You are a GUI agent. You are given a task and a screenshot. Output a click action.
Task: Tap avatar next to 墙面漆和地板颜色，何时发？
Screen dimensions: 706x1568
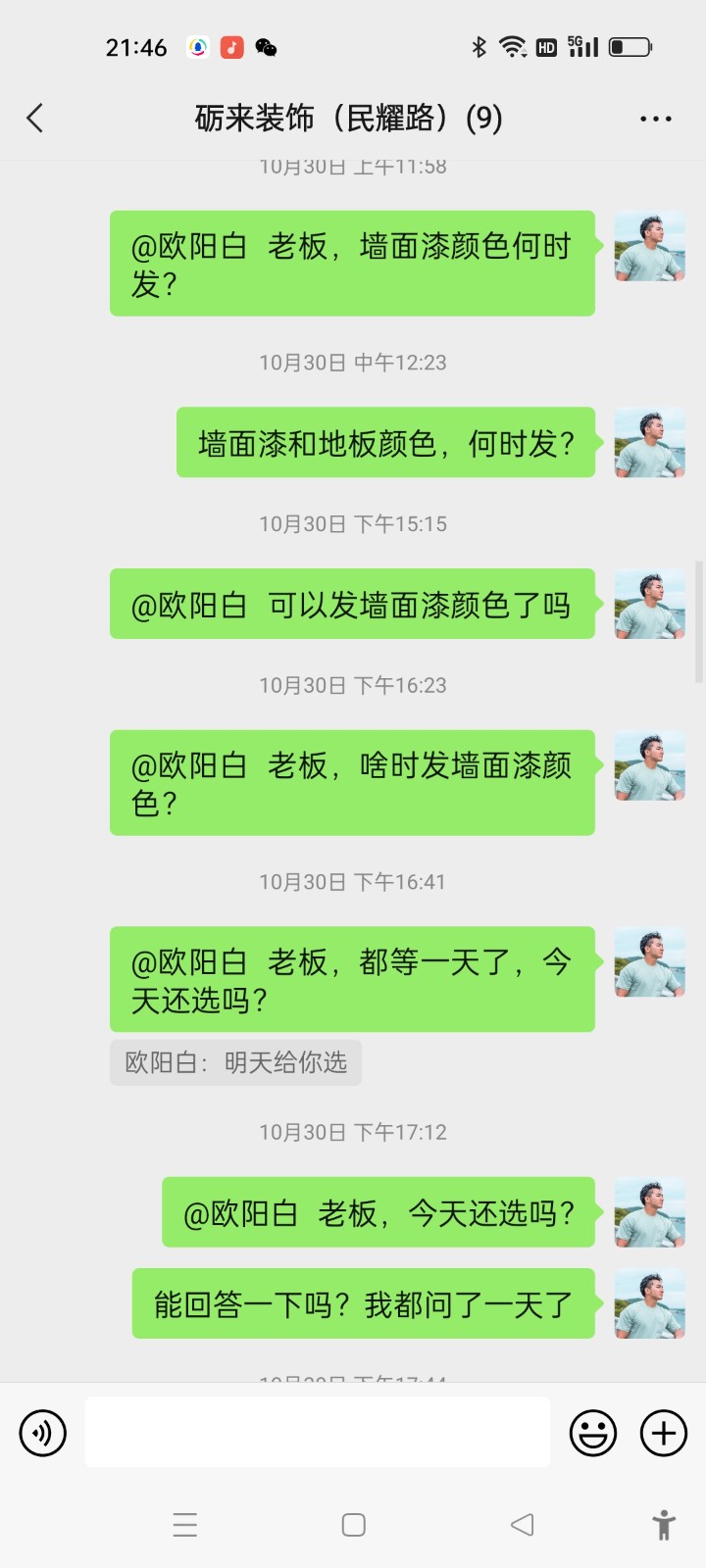(x=649, y=443)
